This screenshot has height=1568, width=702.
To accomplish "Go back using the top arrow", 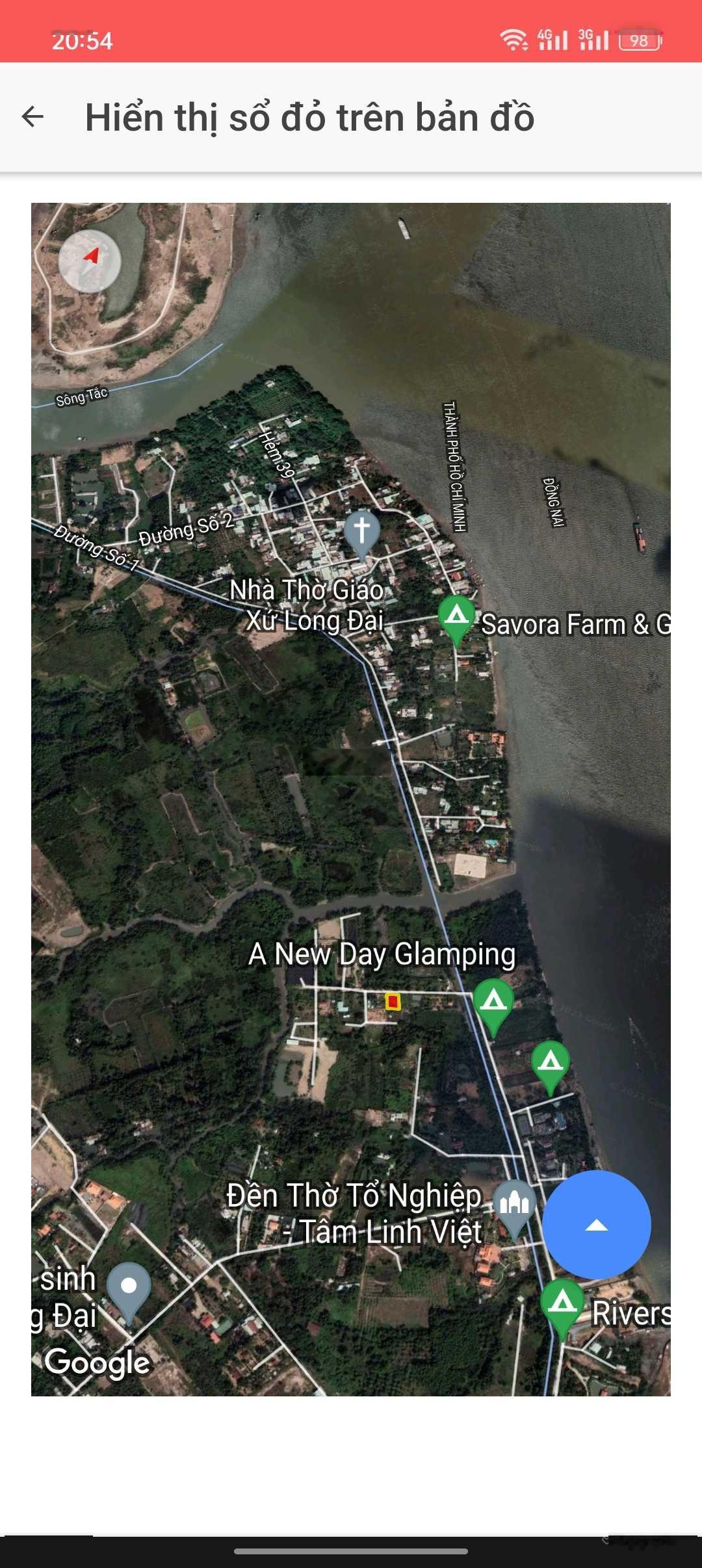I will pos(32,118).
